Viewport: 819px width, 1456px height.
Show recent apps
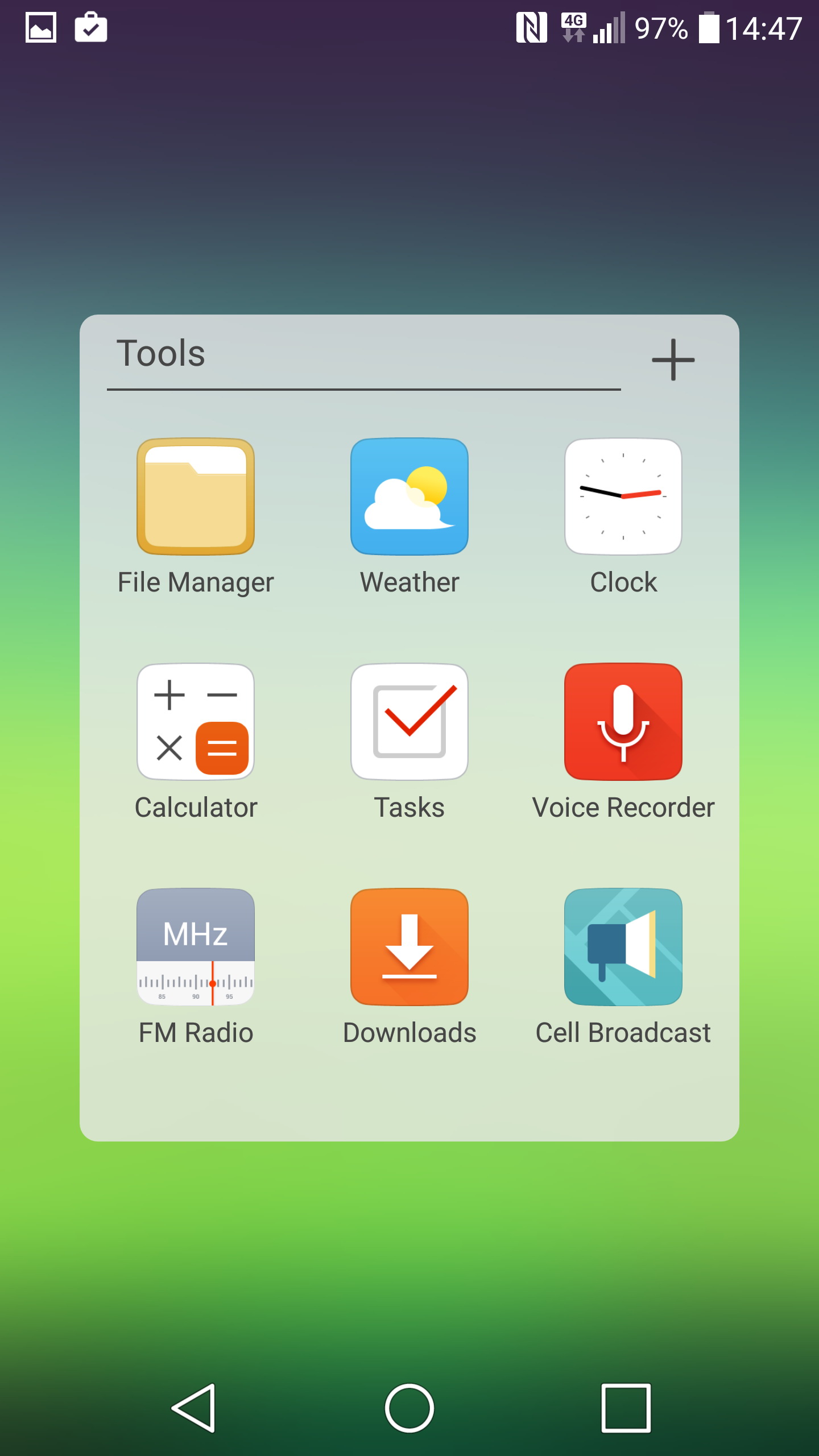point(626,1408)
